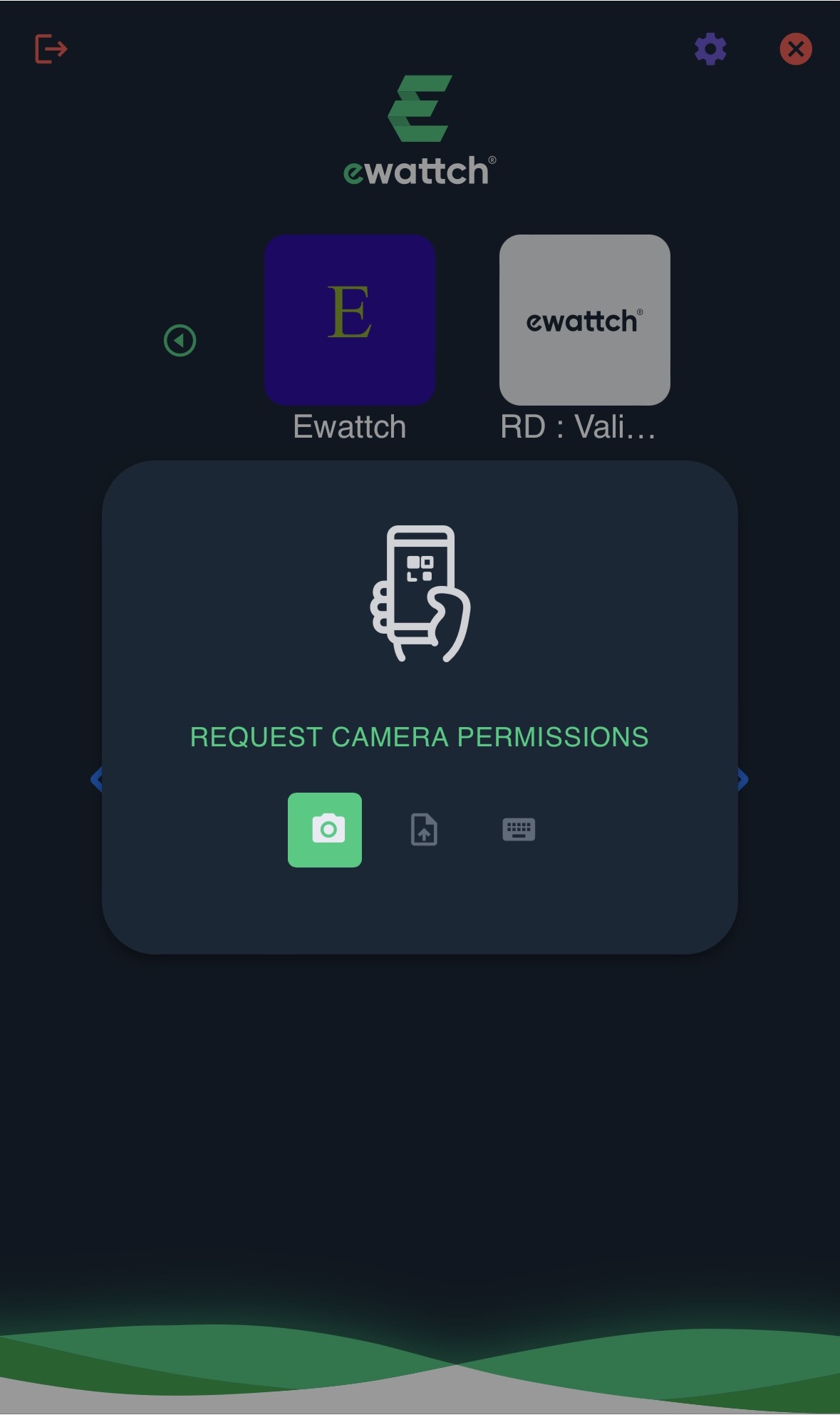Switch to file upload mode
The image size is (840, 1415).
[x=424, y=830]
